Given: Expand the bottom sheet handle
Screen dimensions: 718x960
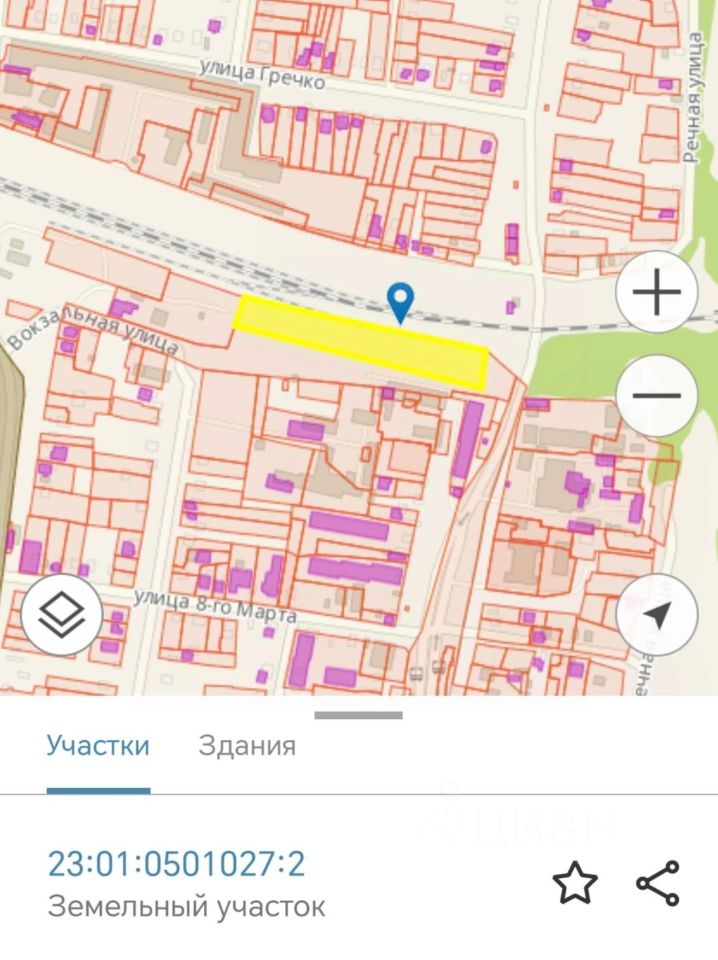Looking at the screenshot, I should [x=359, y=715].
